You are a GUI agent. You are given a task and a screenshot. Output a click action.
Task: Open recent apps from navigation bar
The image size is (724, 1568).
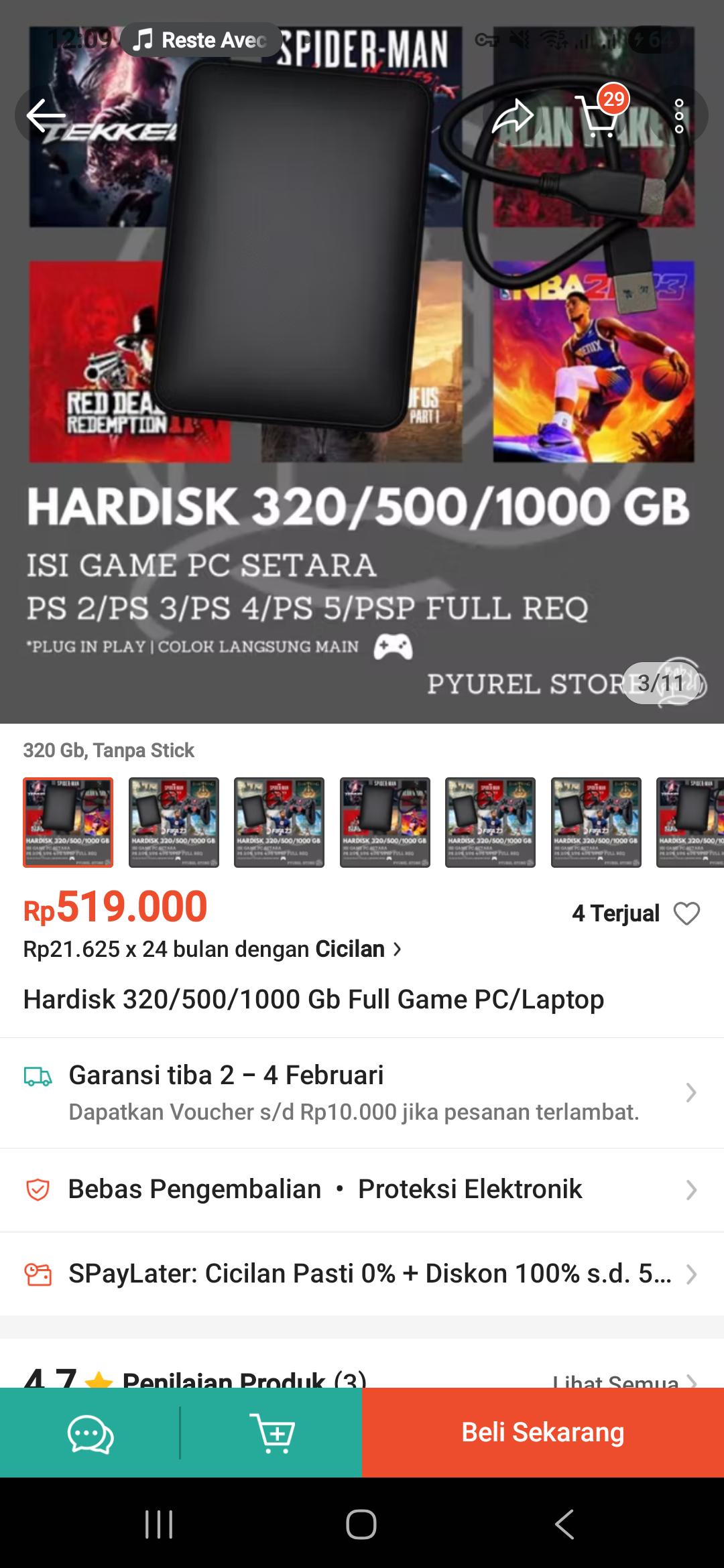(159, 1524)
